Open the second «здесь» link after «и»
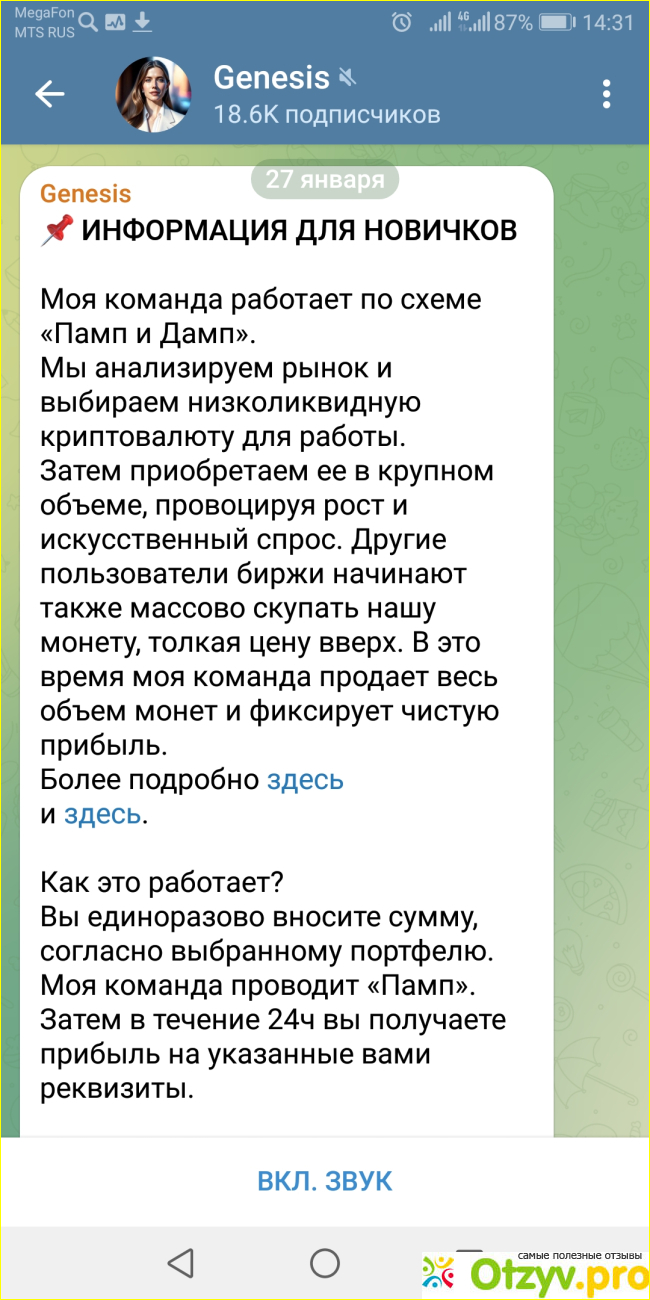This screenshot has height=1300, width=650. point(102,814)
